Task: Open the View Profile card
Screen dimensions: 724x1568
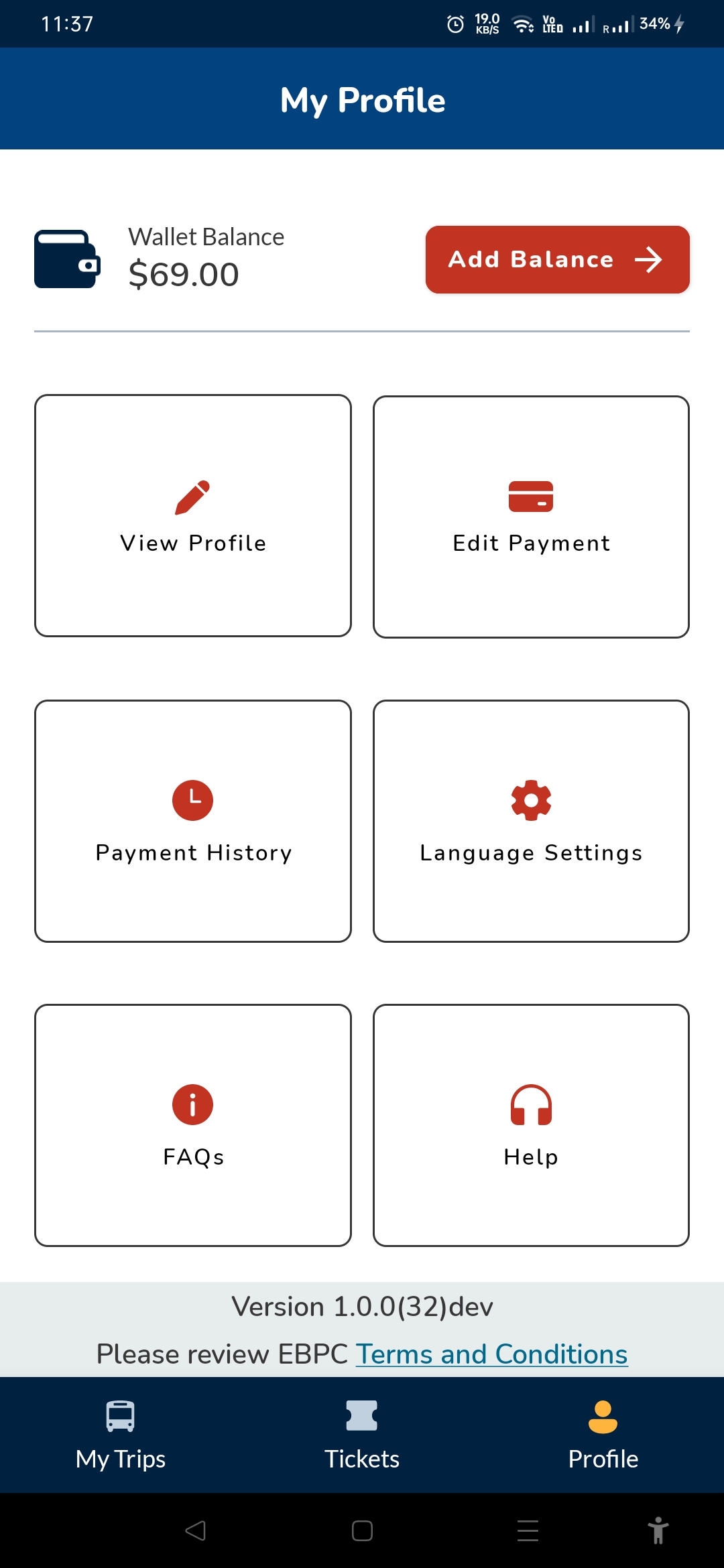Action: [193, 515]
